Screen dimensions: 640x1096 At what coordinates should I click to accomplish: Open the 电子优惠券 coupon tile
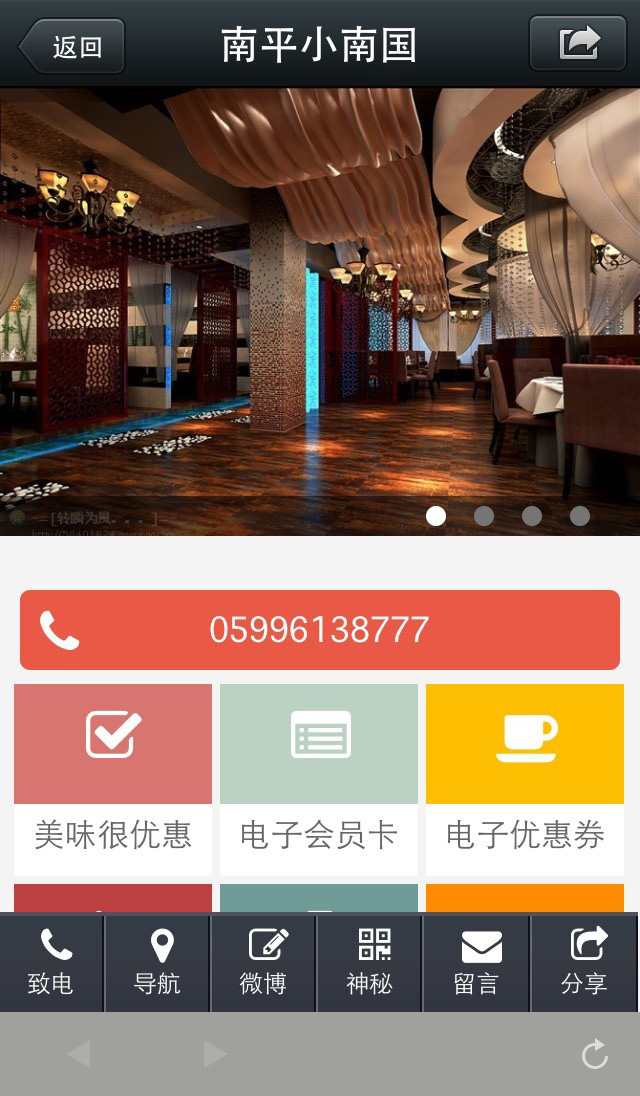pos(525,778)
